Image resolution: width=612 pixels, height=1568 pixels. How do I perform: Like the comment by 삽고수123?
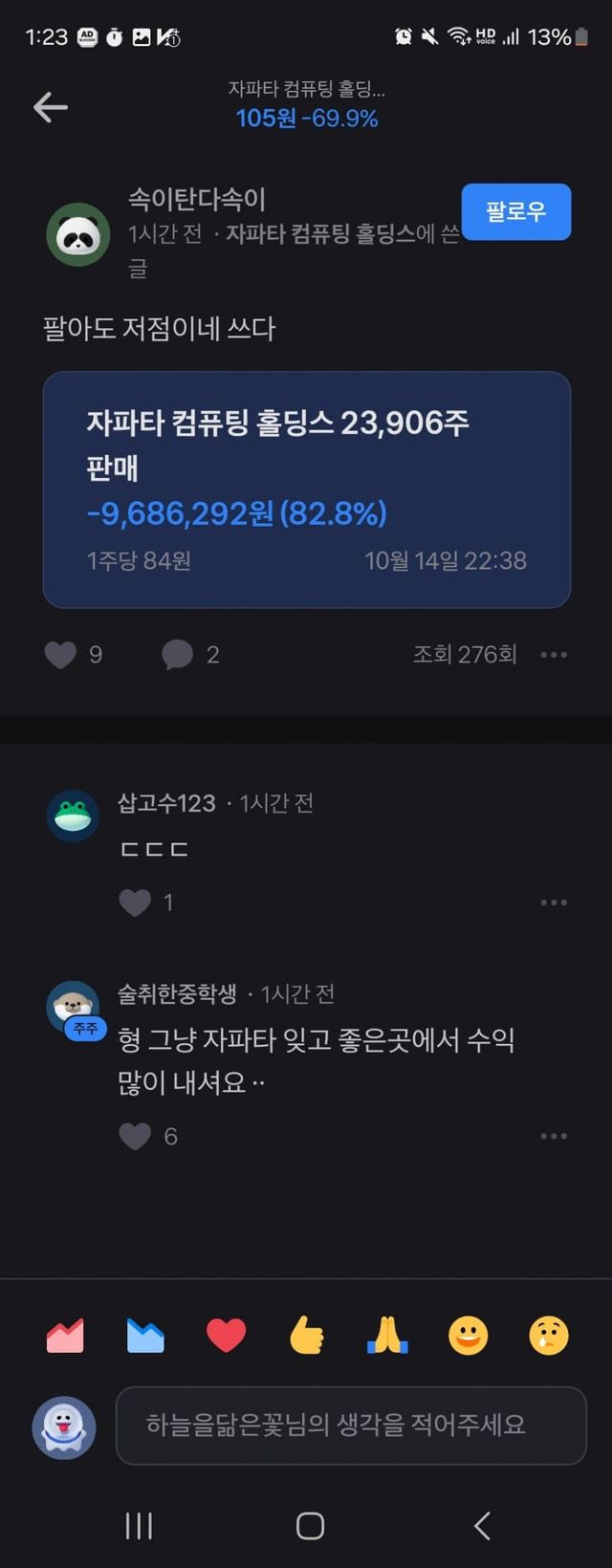tap(136, 903)
